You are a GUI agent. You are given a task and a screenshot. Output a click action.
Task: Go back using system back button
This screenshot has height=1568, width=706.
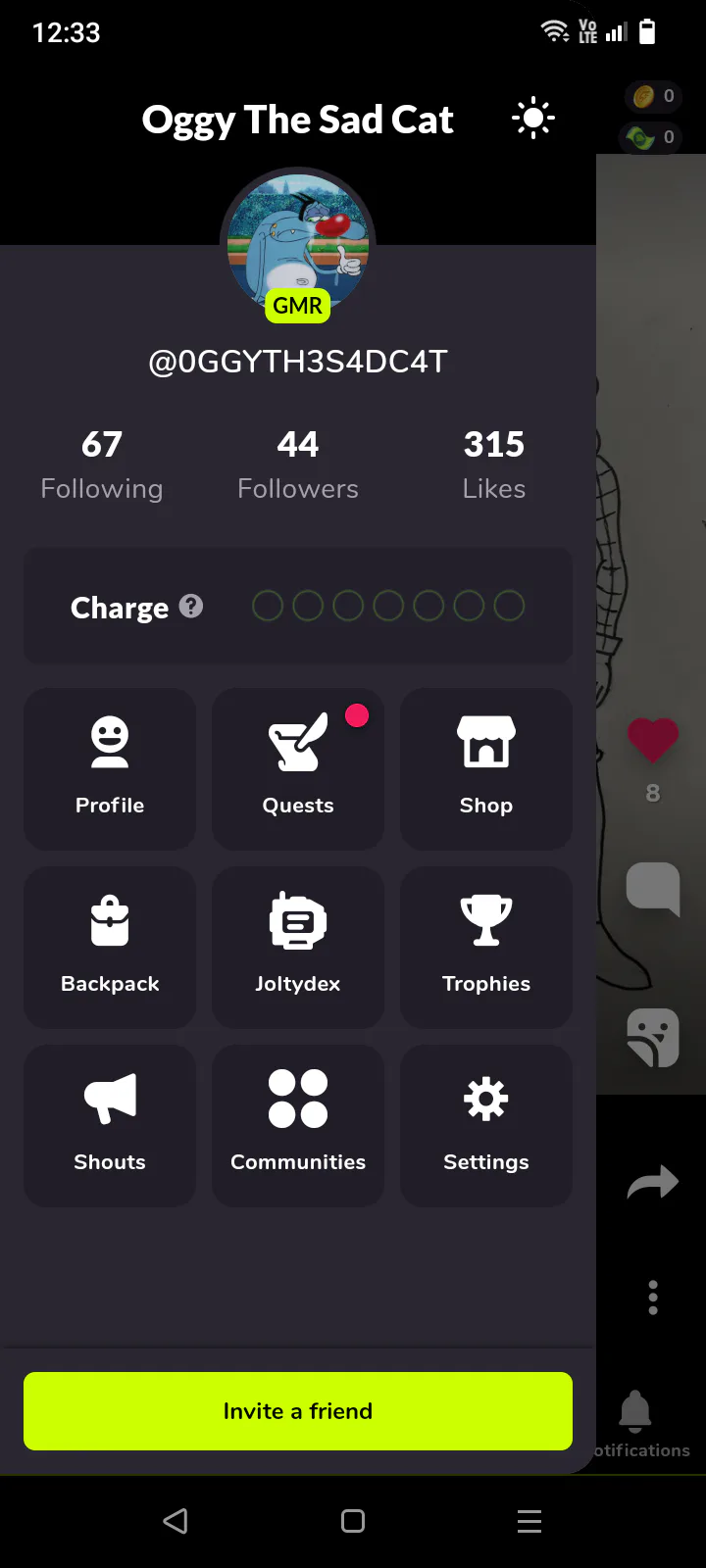pos(176,1521)
